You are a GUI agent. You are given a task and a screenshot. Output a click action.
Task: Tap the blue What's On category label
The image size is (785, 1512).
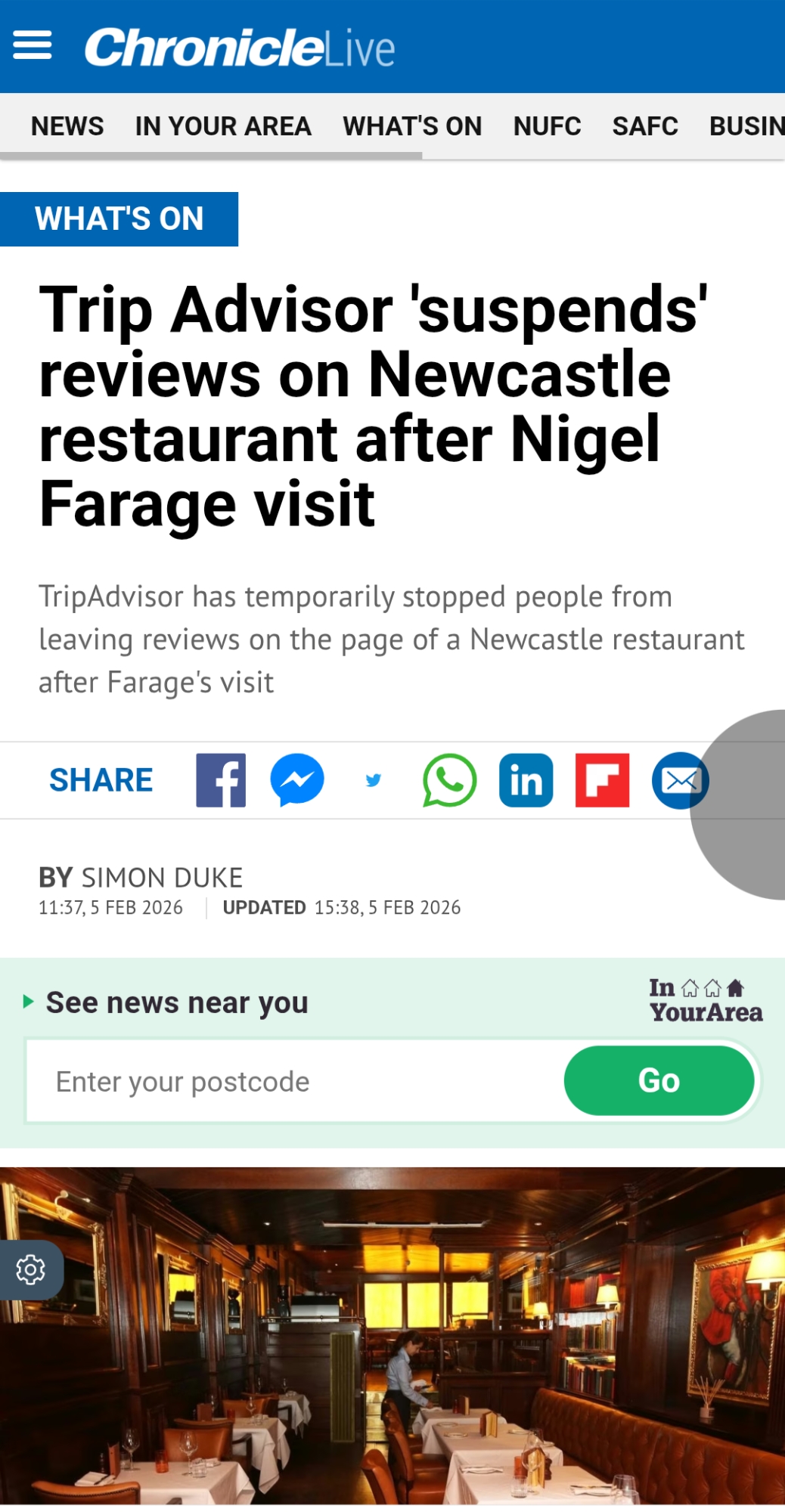tap(119, 219)
